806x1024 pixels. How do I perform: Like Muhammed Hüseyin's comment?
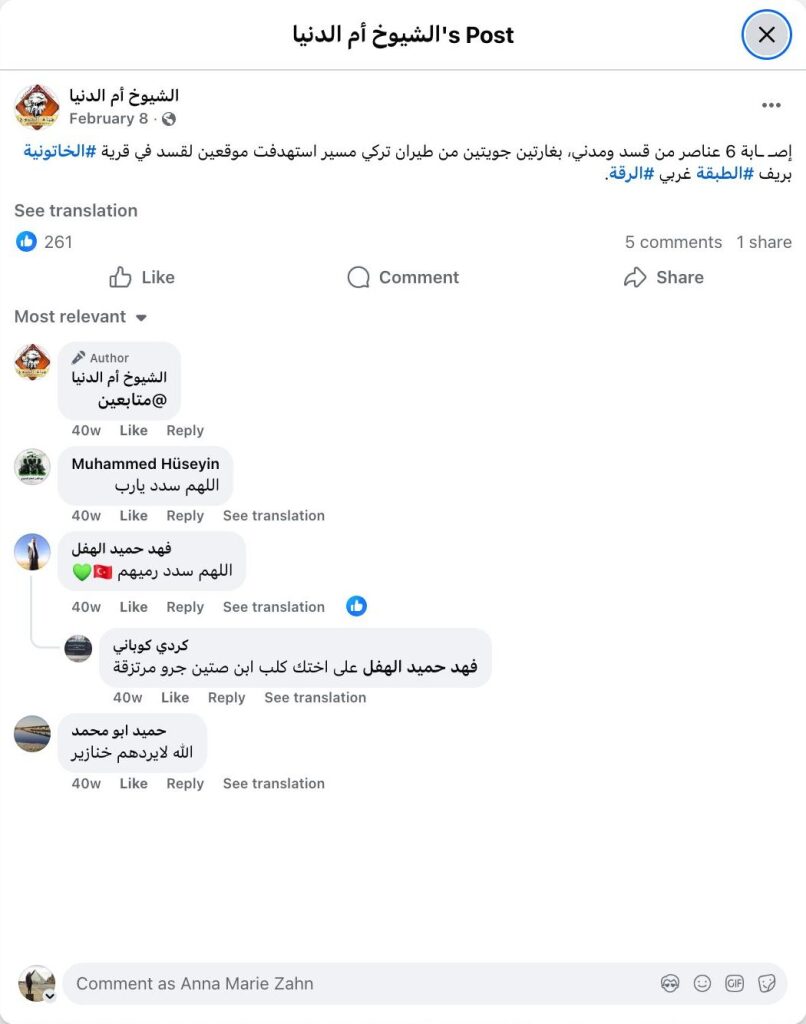(x=133, y=516)
